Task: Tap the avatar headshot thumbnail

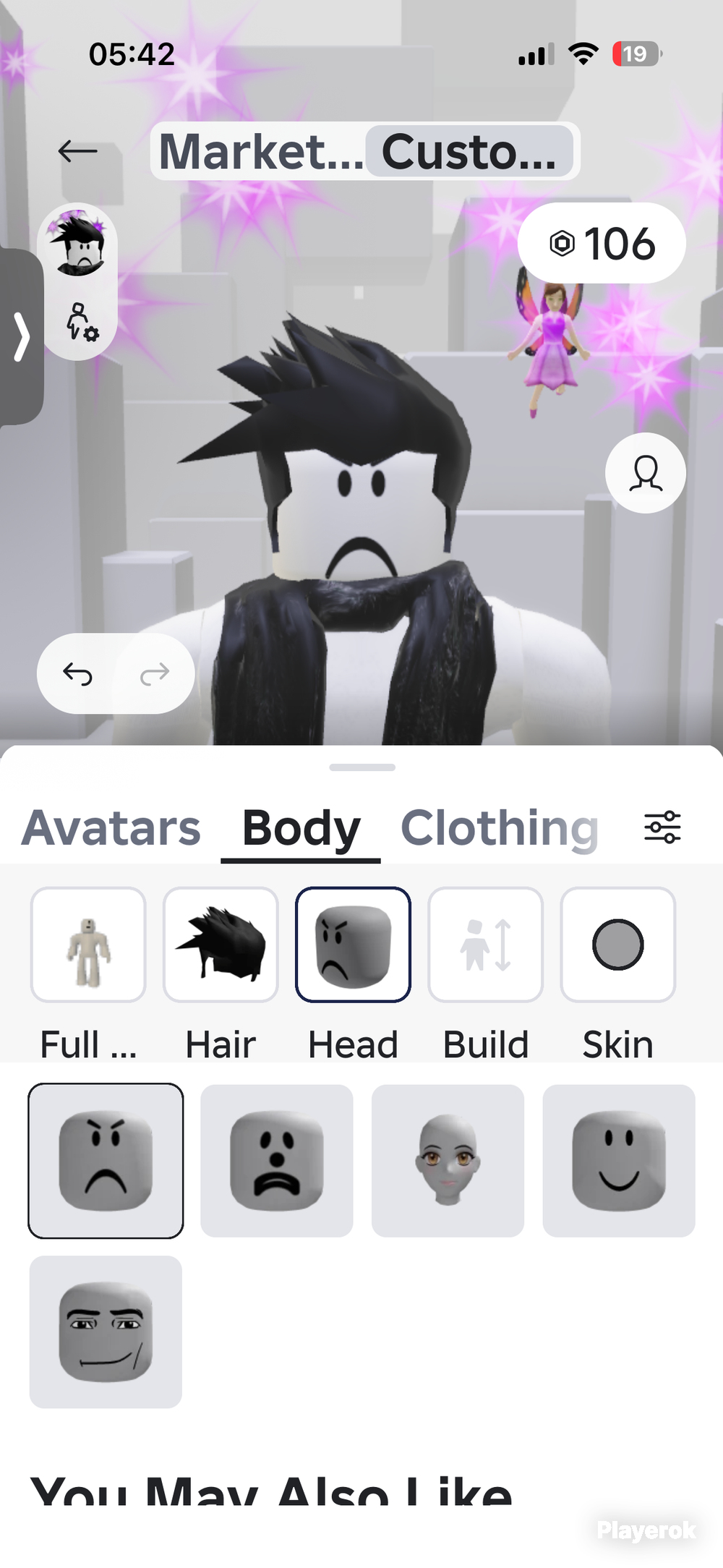Action: [78, 244]
